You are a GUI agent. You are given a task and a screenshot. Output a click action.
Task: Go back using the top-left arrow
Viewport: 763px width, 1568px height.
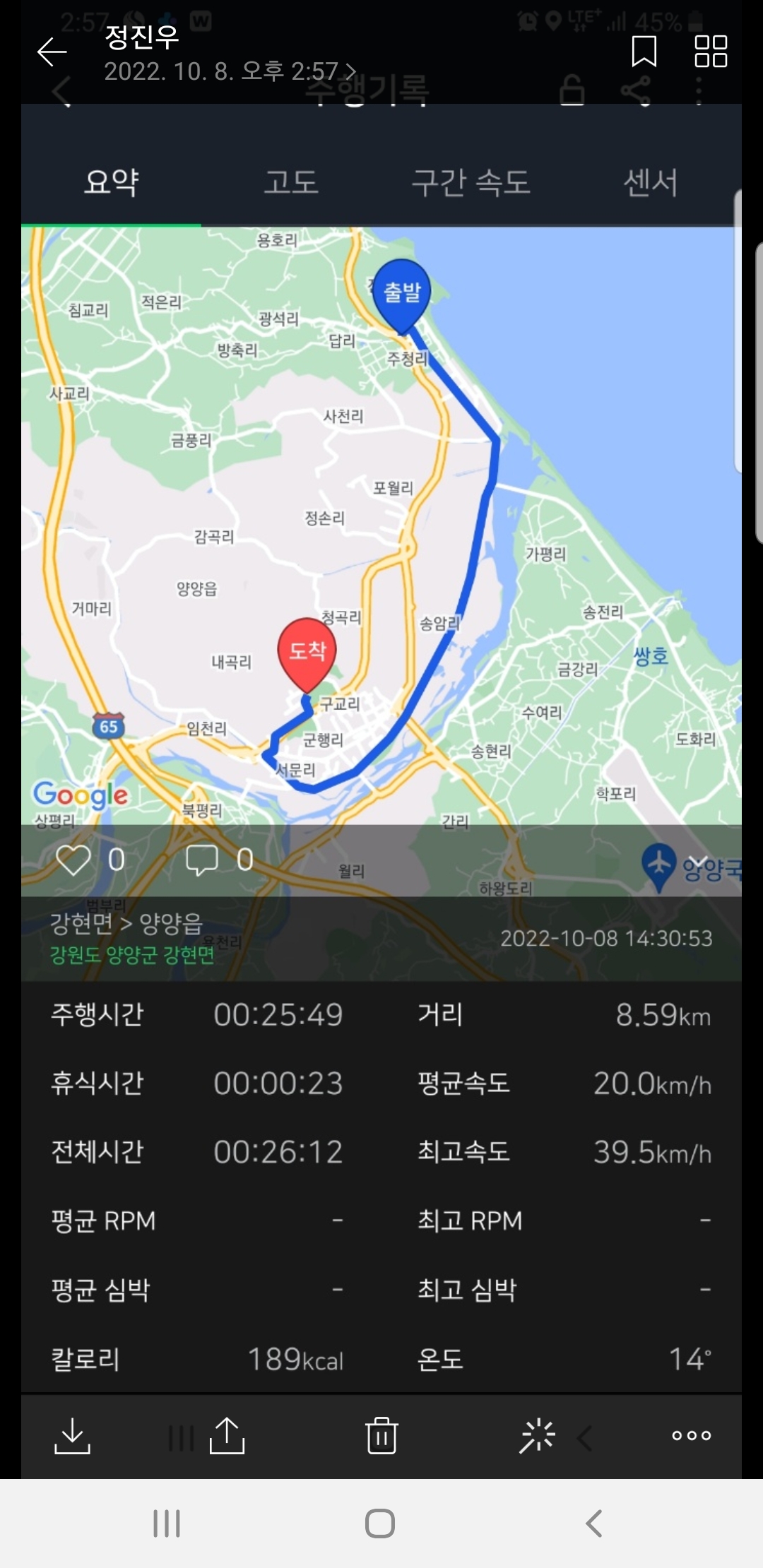tap(52, 52)
